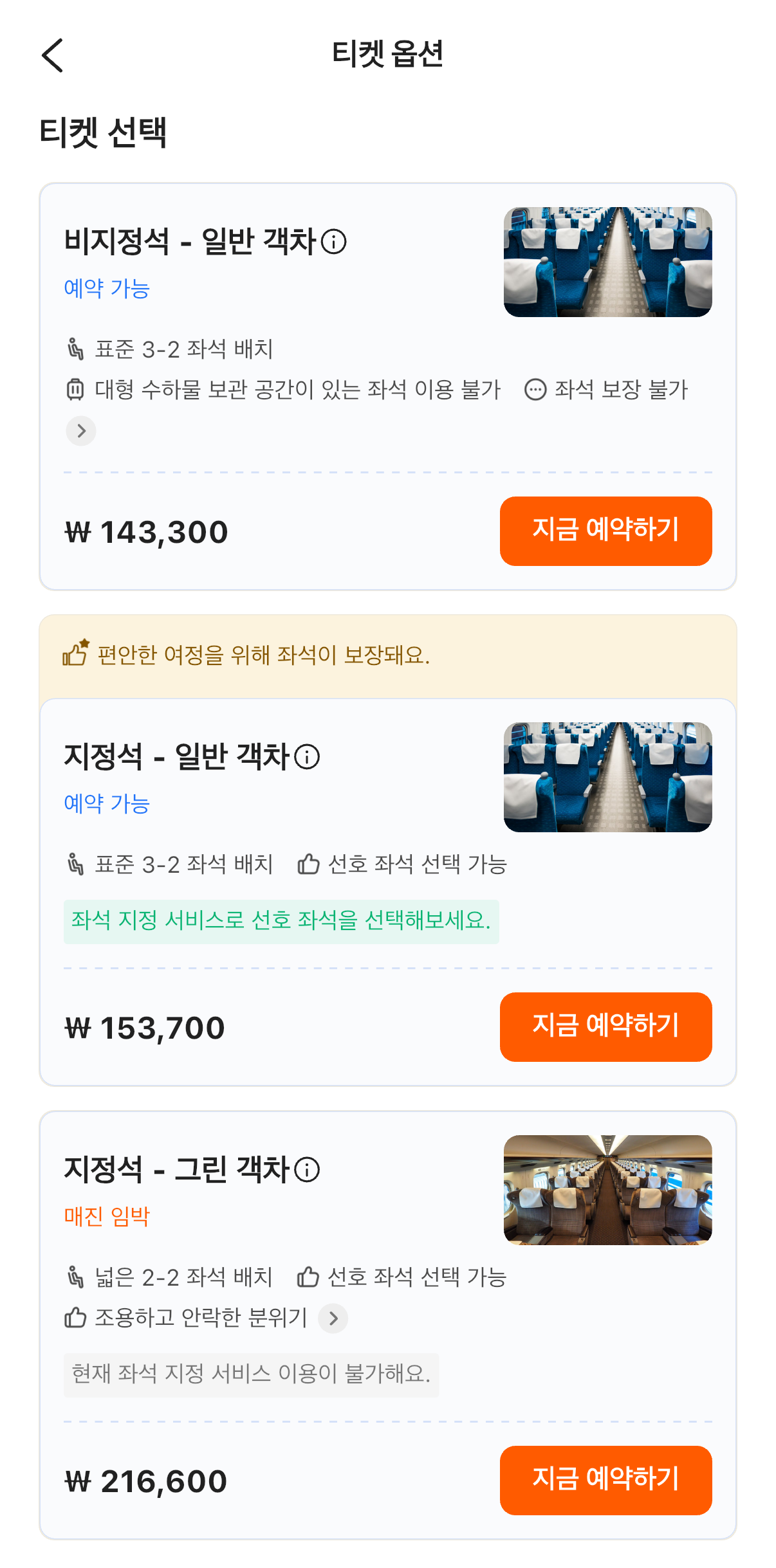Open info icon beside 비지정석 - 일반 객차
Viewport: 776px width, 1568px height.
click(x=334, y=242)
